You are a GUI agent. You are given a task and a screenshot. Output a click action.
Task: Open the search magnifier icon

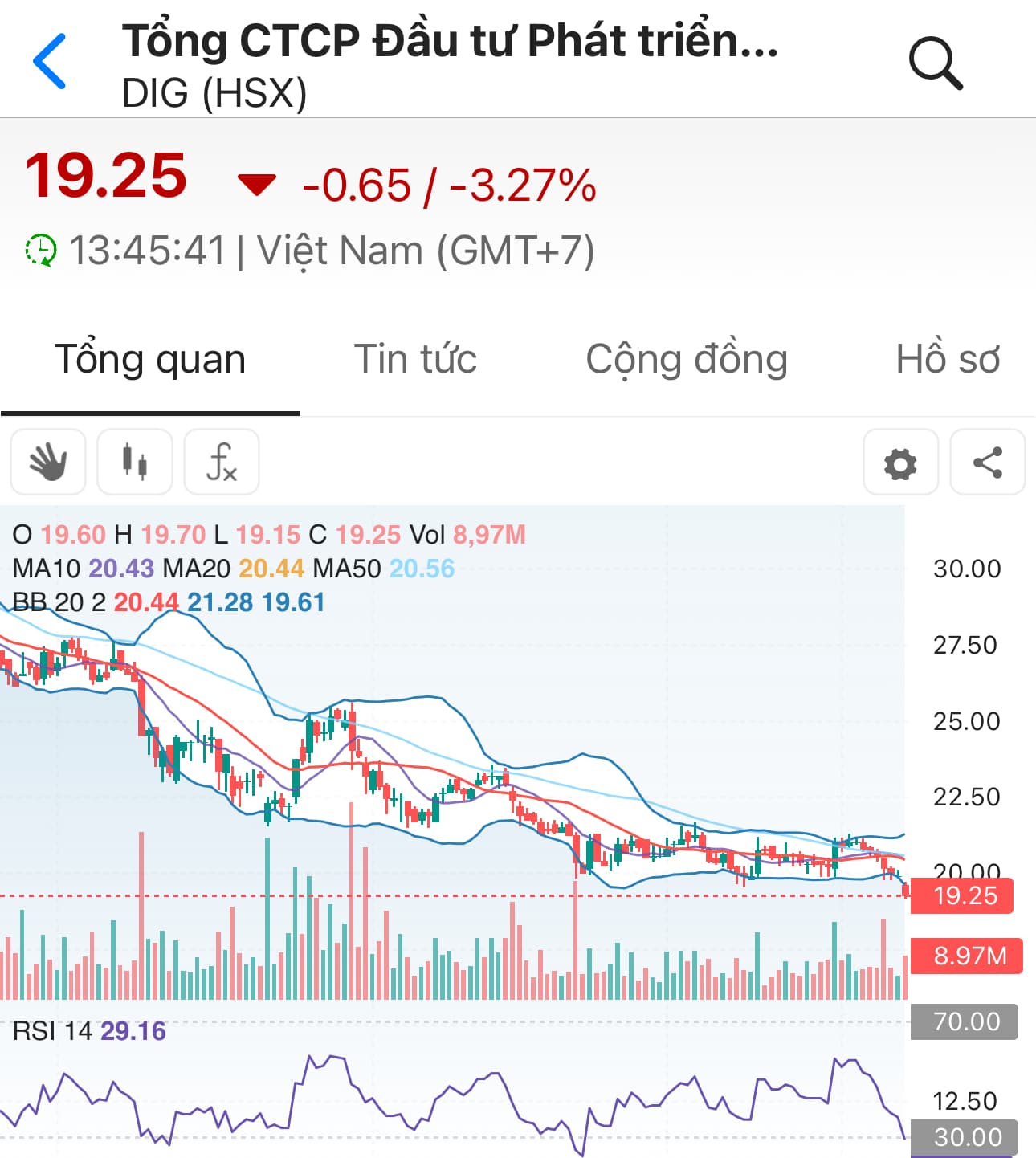coord(935,63)
